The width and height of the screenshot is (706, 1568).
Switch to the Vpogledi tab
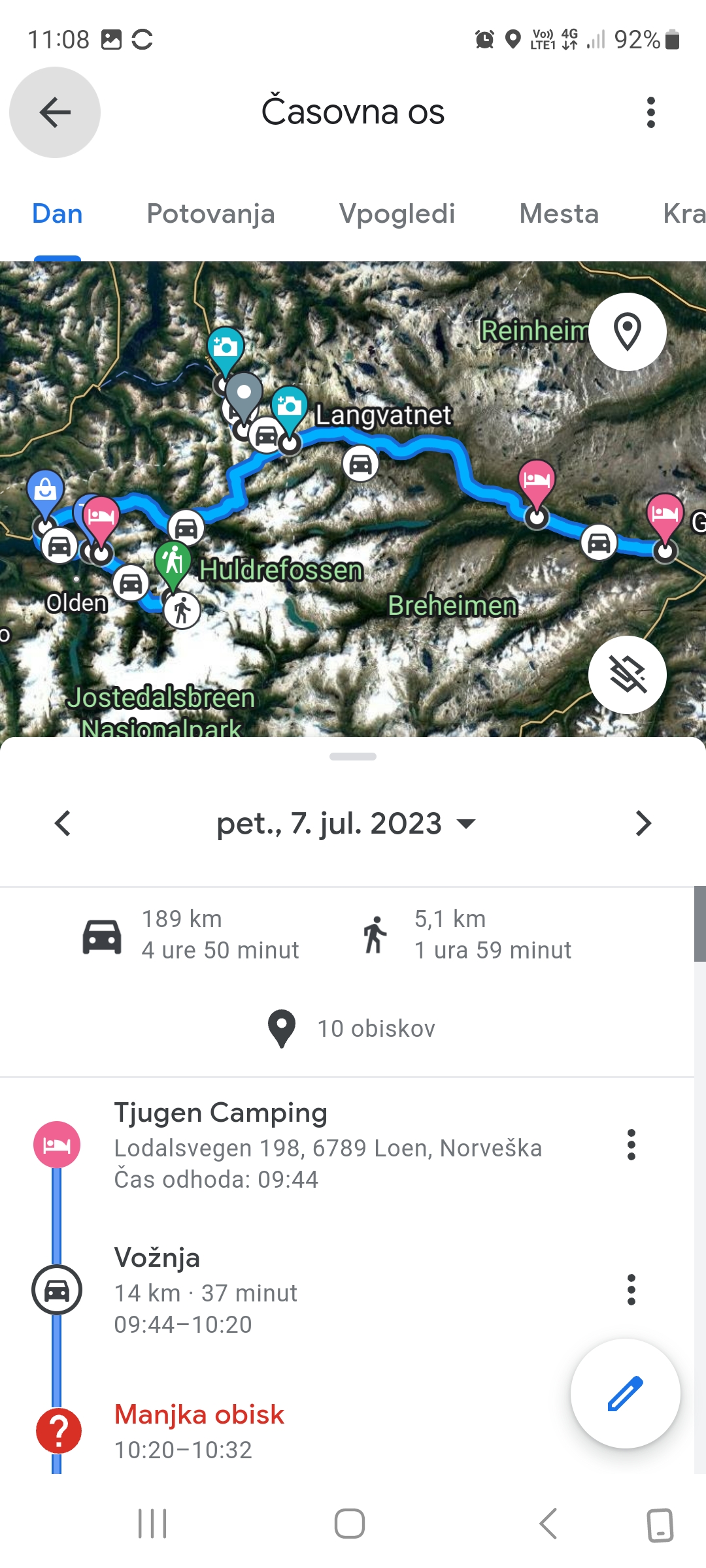397,214
